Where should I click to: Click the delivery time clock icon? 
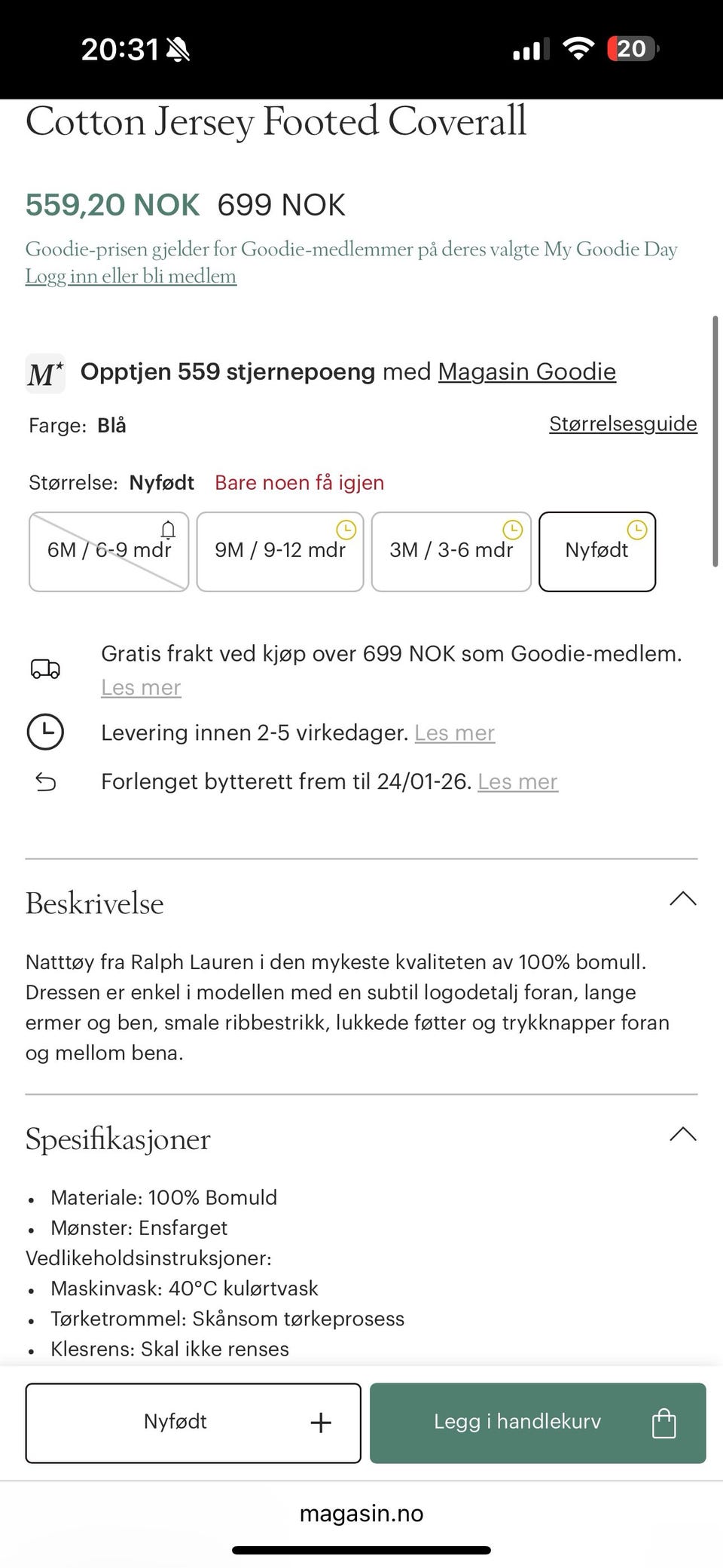pos(45,732)
